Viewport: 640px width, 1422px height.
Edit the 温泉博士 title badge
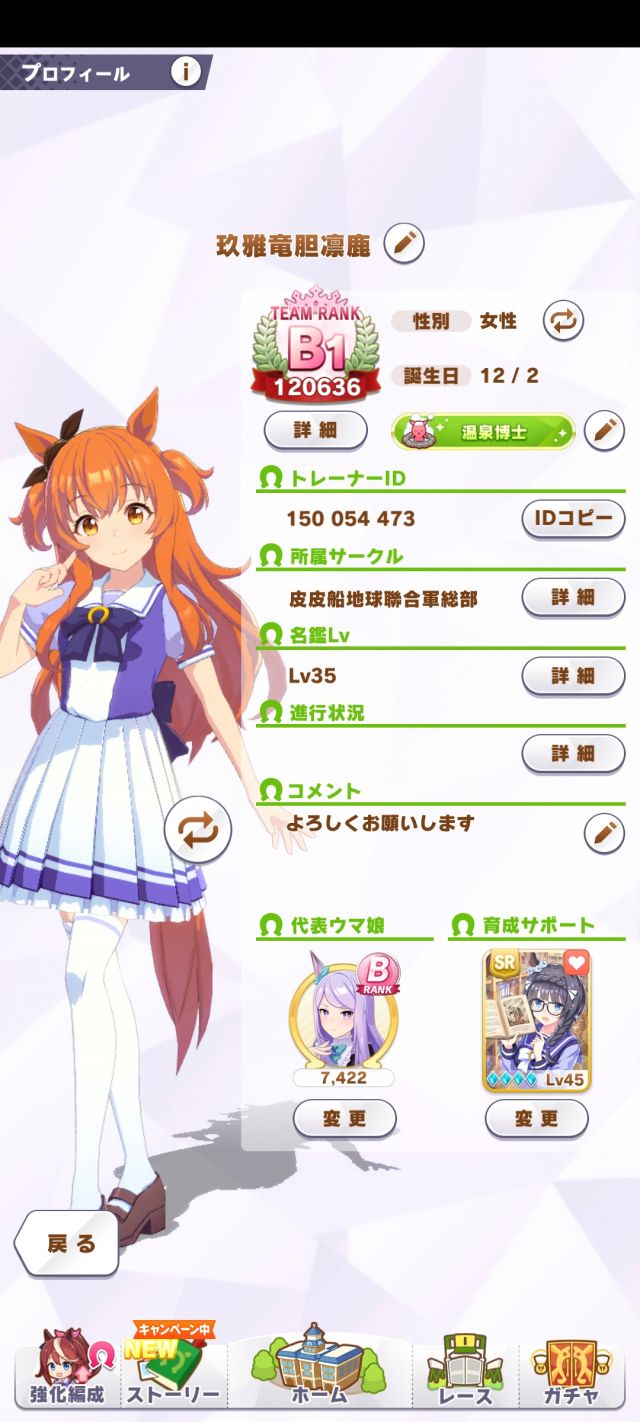[604, 431]
